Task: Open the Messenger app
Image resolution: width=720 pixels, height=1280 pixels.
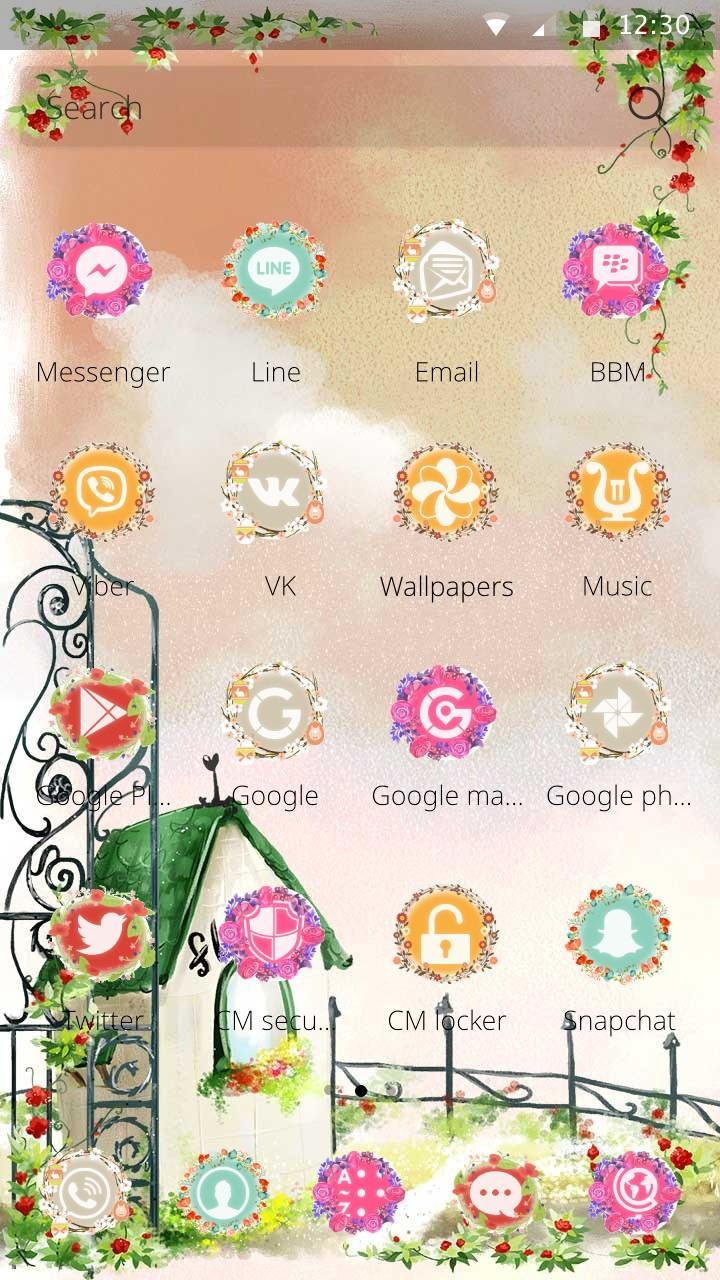Action: [100, 271]
